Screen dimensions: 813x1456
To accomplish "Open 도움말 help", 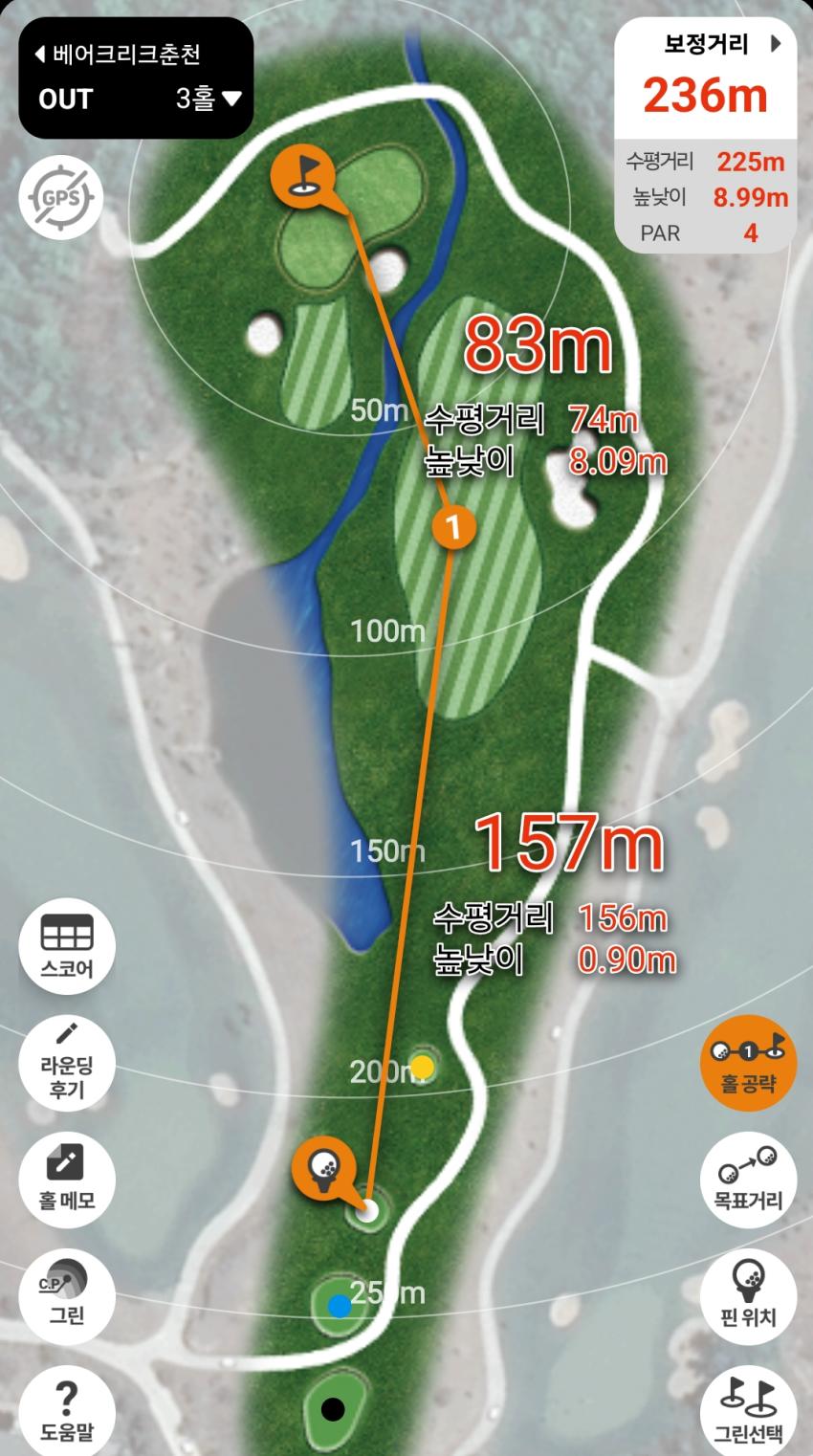I will pyautogui.click(x=67, y=1409).
